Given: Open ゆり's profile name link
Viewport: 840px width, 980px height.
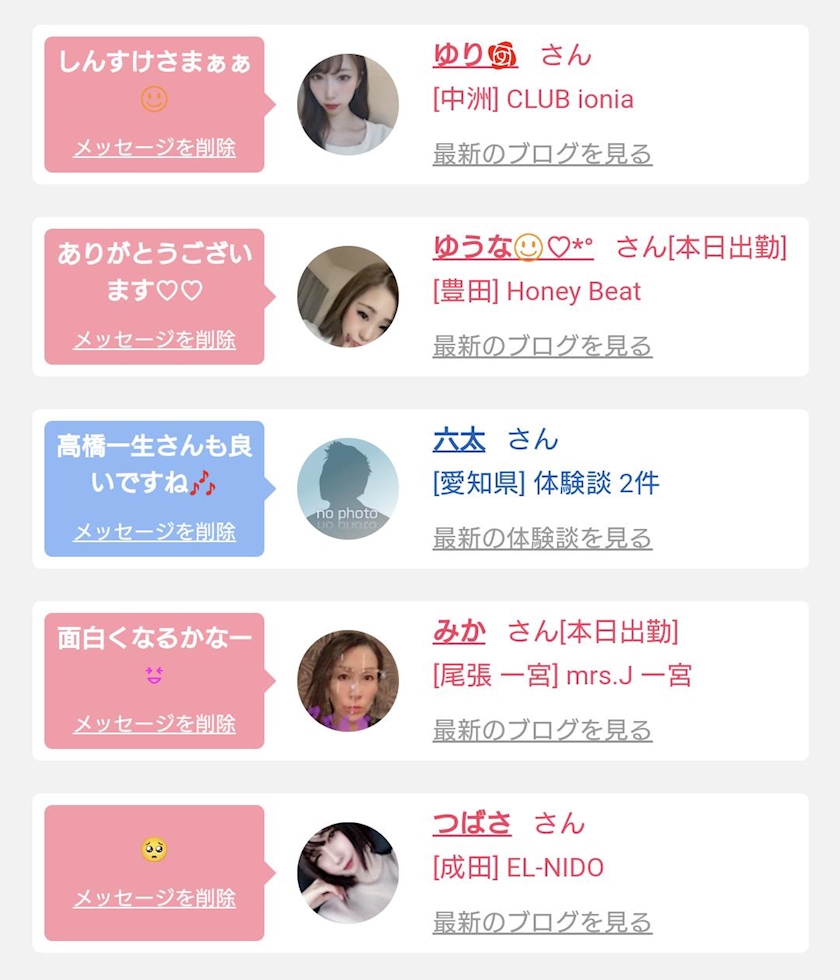Looking at the screenshot, I should (475, 56).
